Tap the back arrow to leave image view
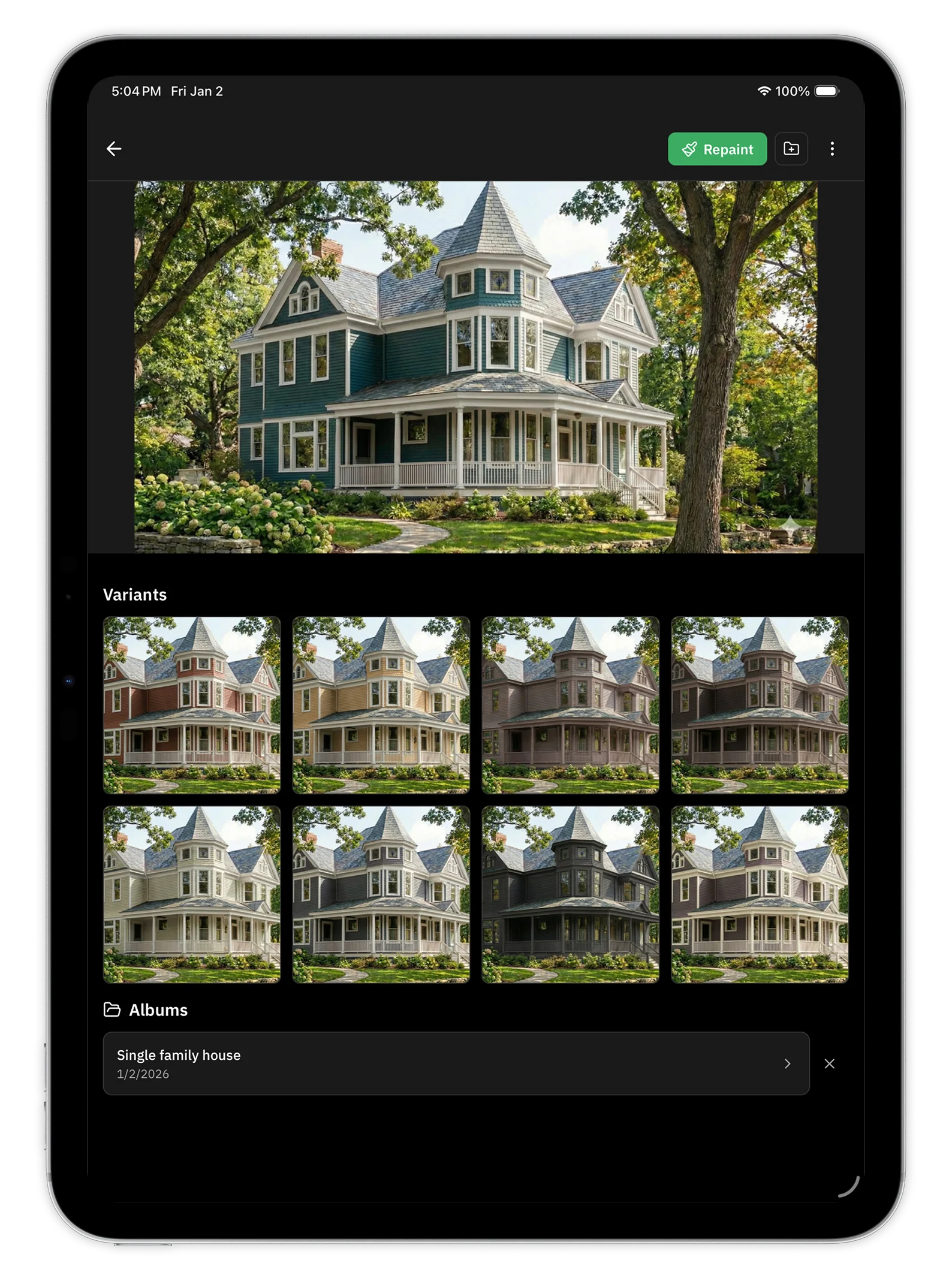952x1278 pixels. pyautogui.click(x=115, y=148)
